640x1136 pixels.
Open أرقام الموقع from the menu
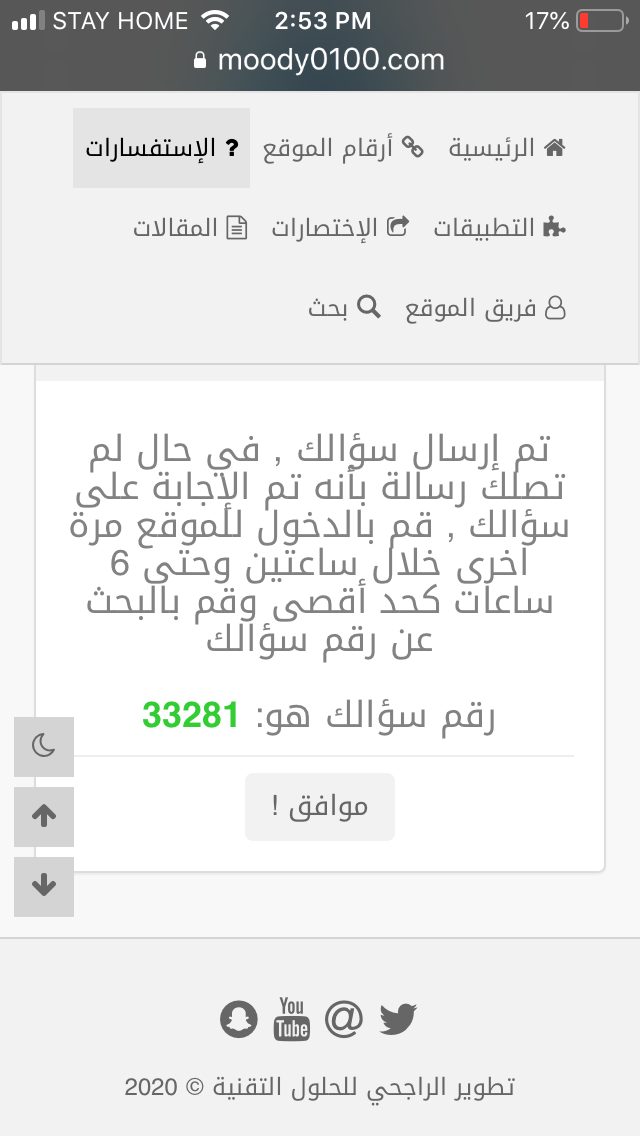click(343, 148)
